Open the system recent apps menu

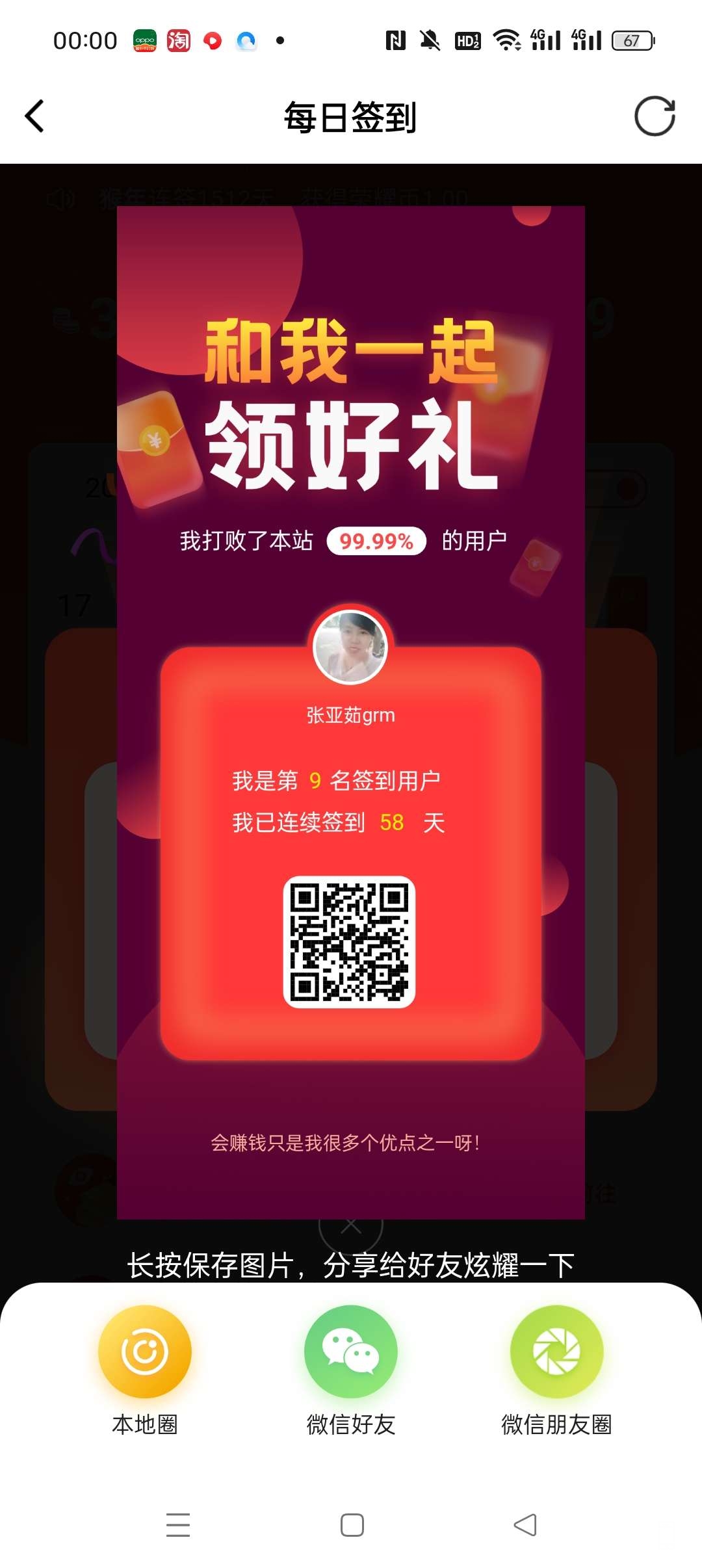pyautogui.click(x=178, y=1525)
